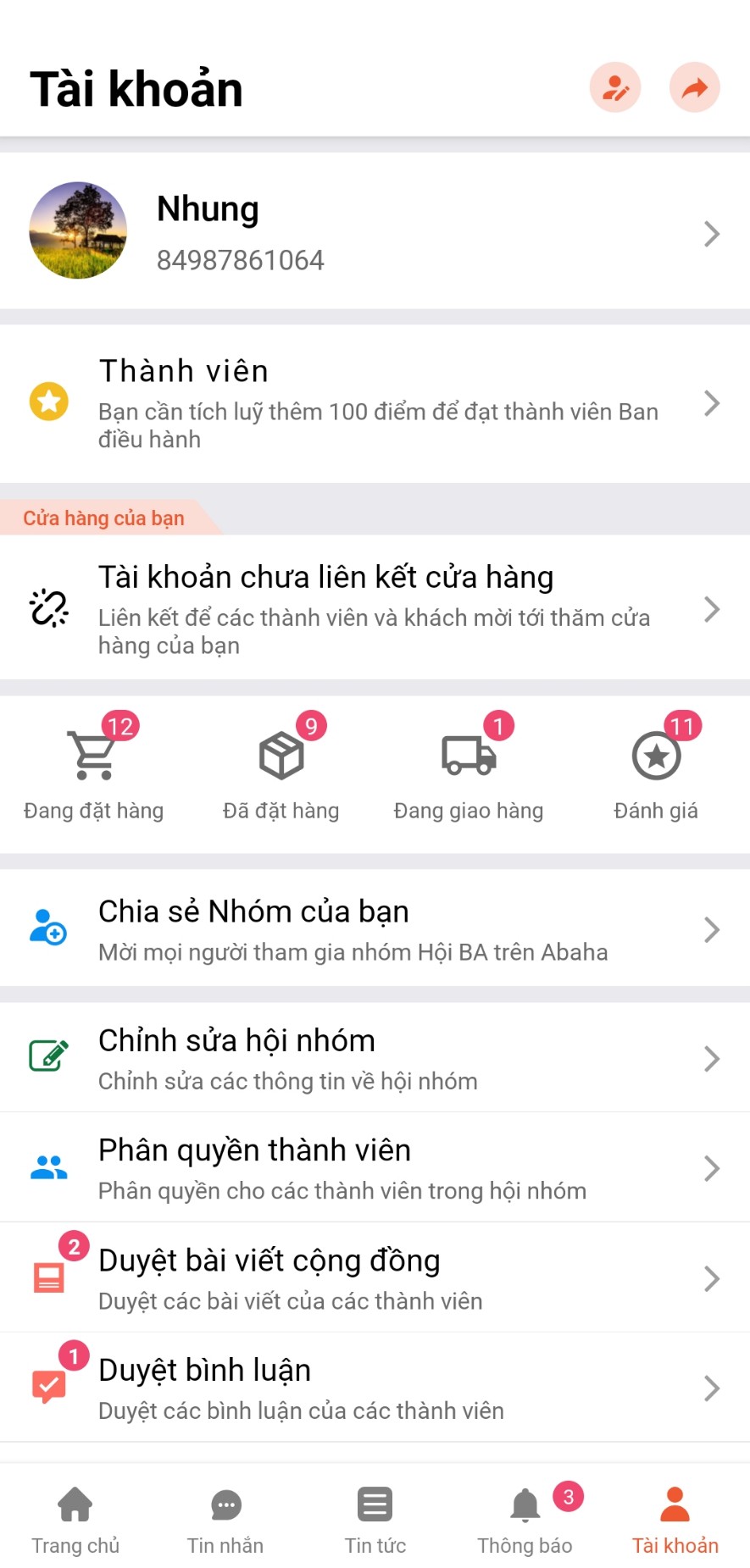Open Phân quyền thành viên

click(x=375, y=1168)
